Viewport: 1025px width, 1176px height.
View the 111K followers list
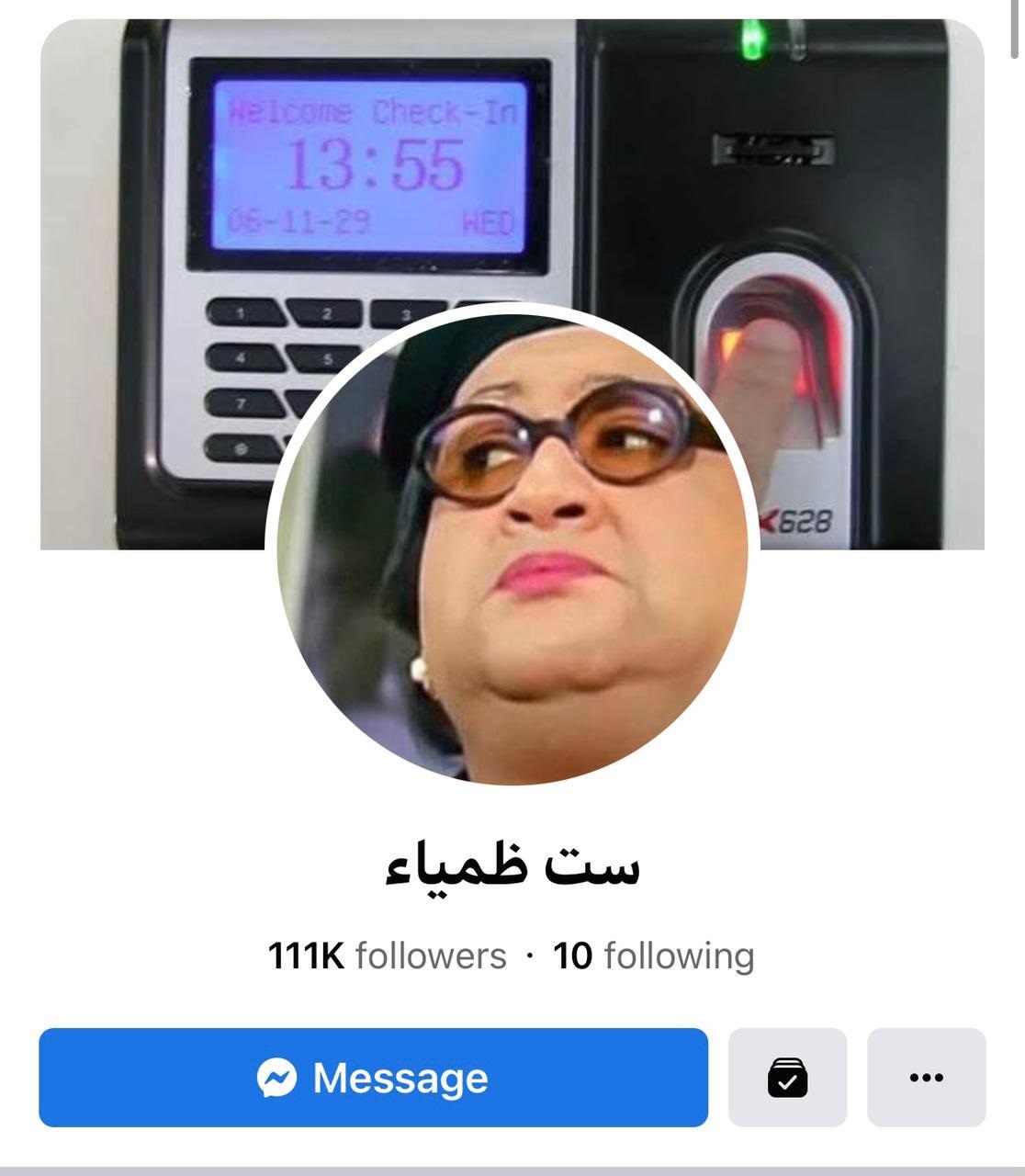387,955
